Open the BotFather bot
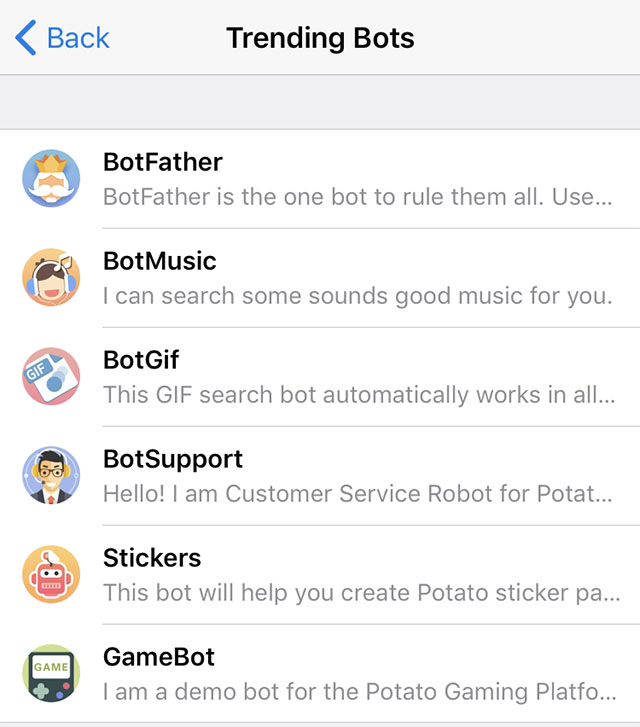This screenshot has height=727, width=640. click(320, 178)
